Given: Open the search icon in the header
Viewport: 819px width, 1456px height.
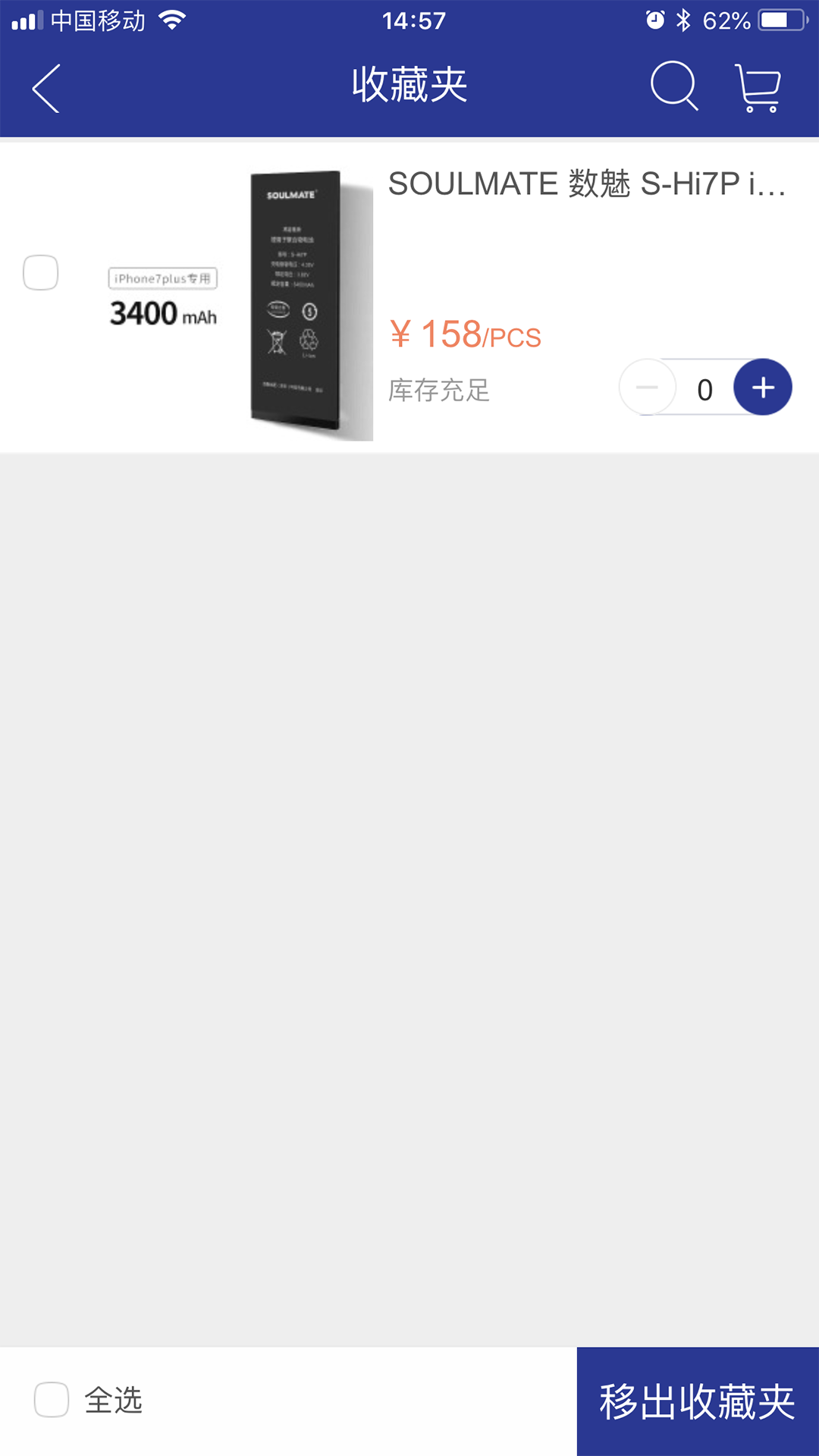Looking at the screenshot, I should [673, 86].
